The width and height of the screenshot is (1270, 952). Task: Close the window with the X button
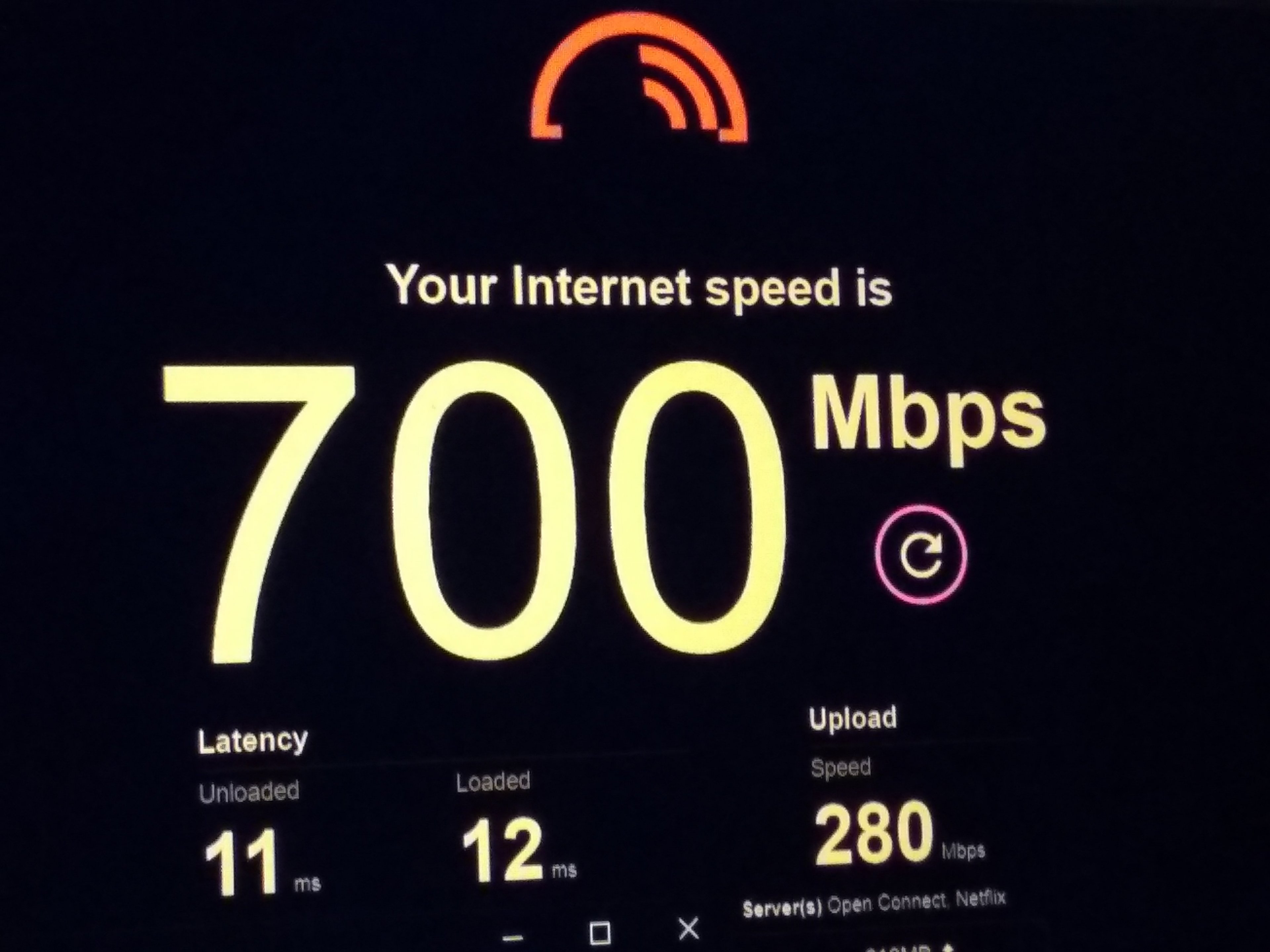(x=688, y=929)
